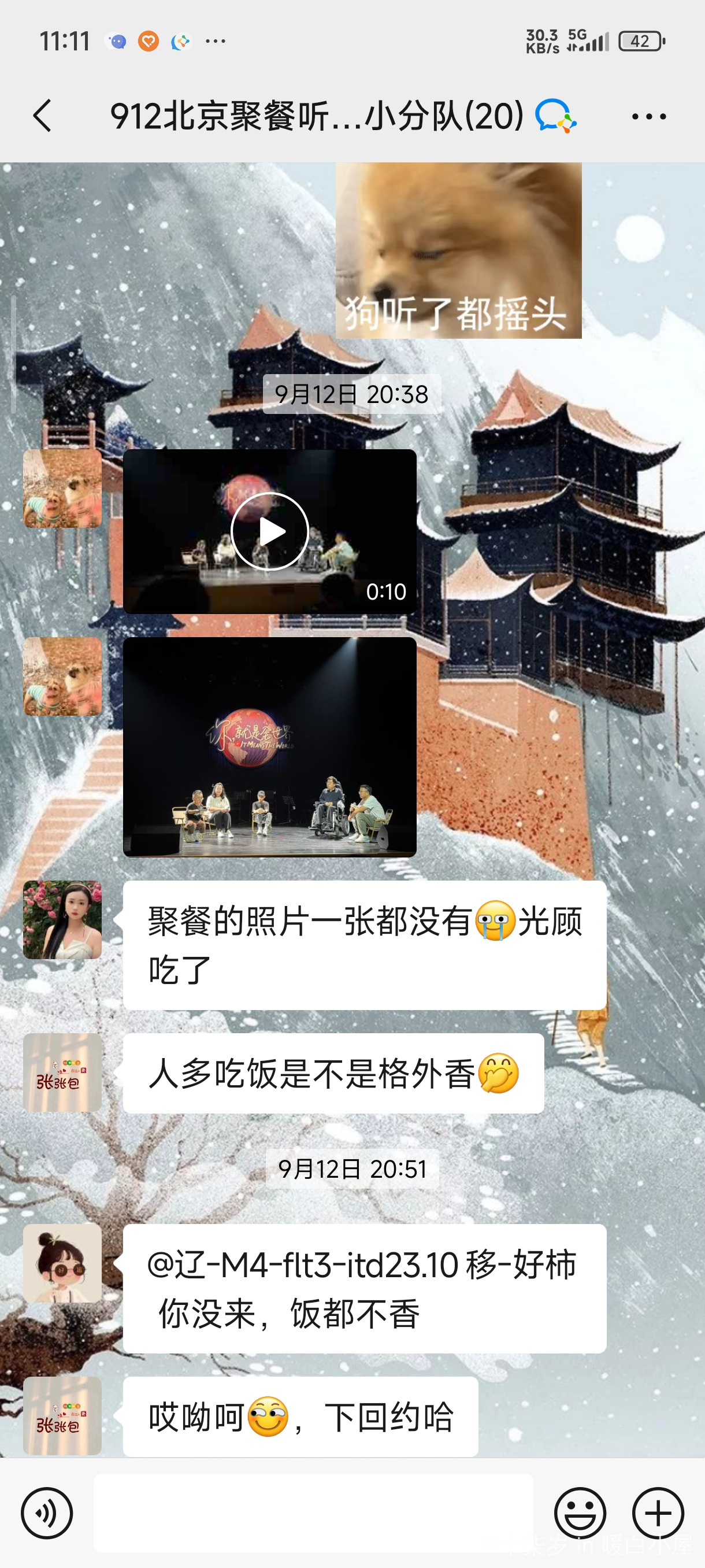Image resolution: width=705 pixels, height=1568 pixels.
Task: Tap avatar next to 哎呦呵 下回约哈
Action: click(62, 1415)
